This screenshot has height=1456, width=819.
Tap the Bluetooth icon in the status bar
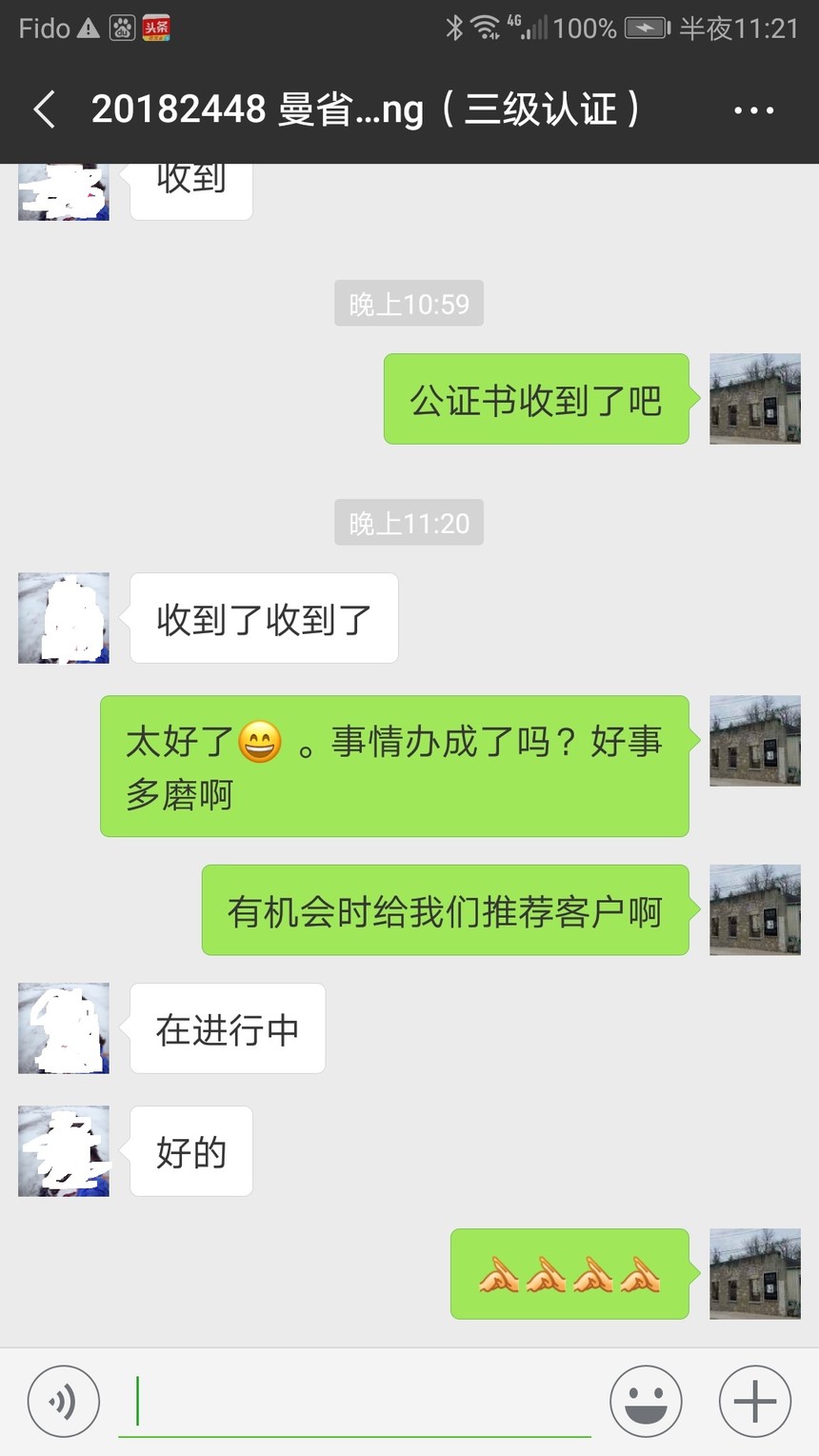click(x=455, y=28)
